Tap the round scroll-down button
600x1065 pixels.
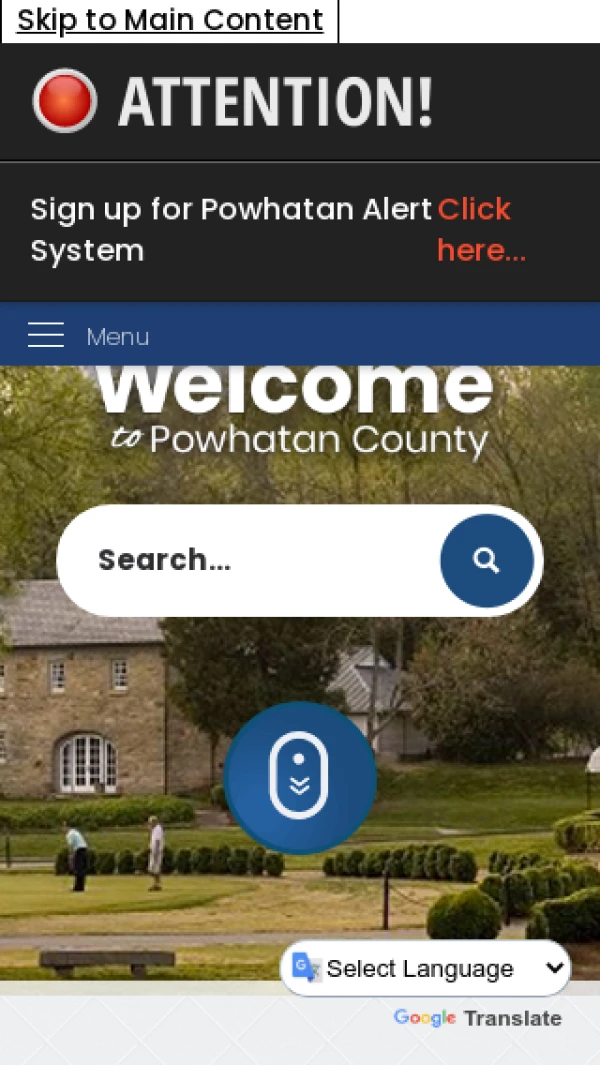300,777
